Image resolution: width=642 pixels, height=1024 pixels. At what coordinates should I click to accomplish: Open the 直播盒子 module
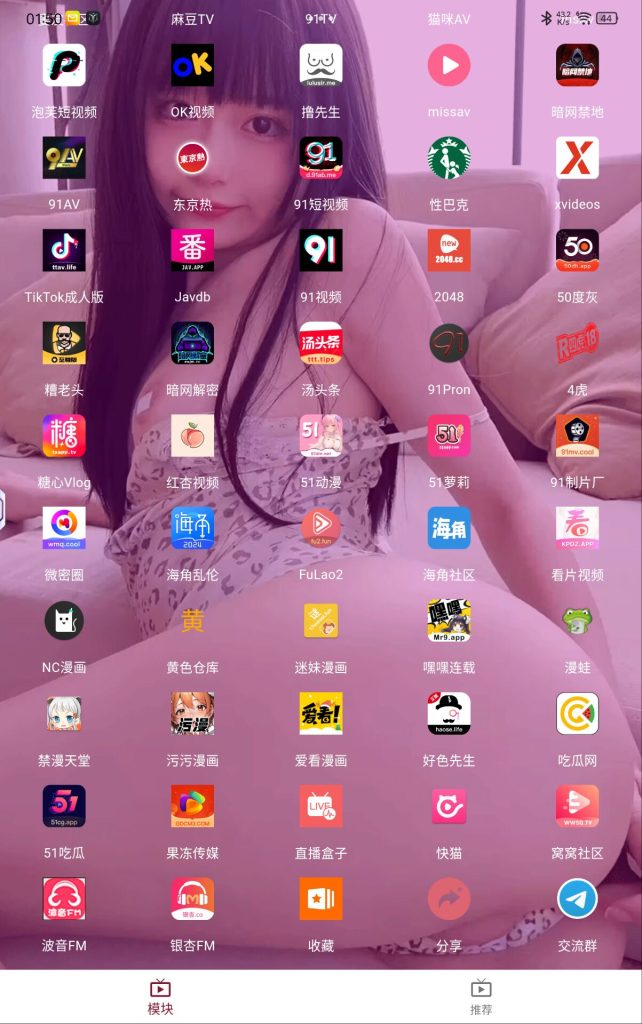click(321, 806)
